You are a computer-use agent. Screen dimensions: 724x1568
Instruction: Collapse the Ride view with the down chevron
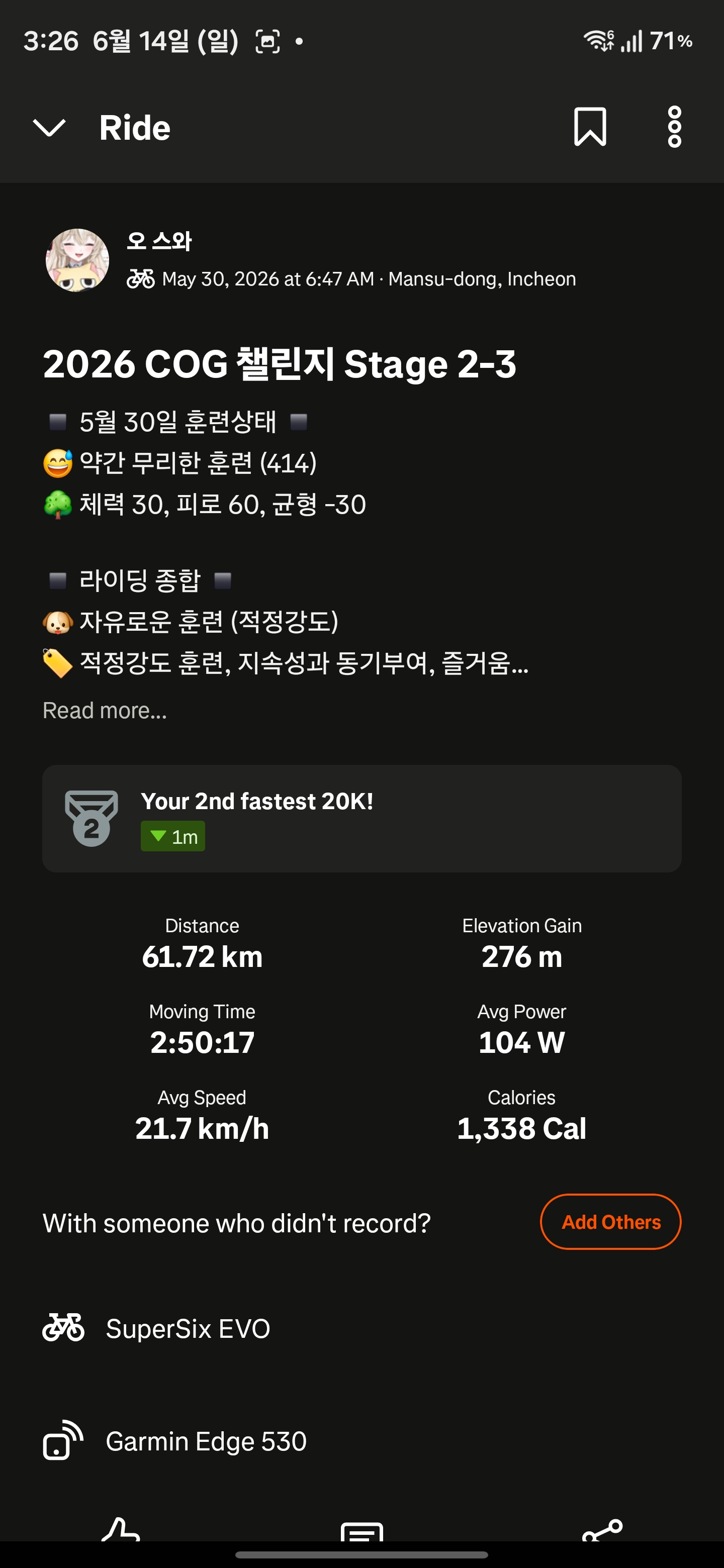tap(49, 128)
